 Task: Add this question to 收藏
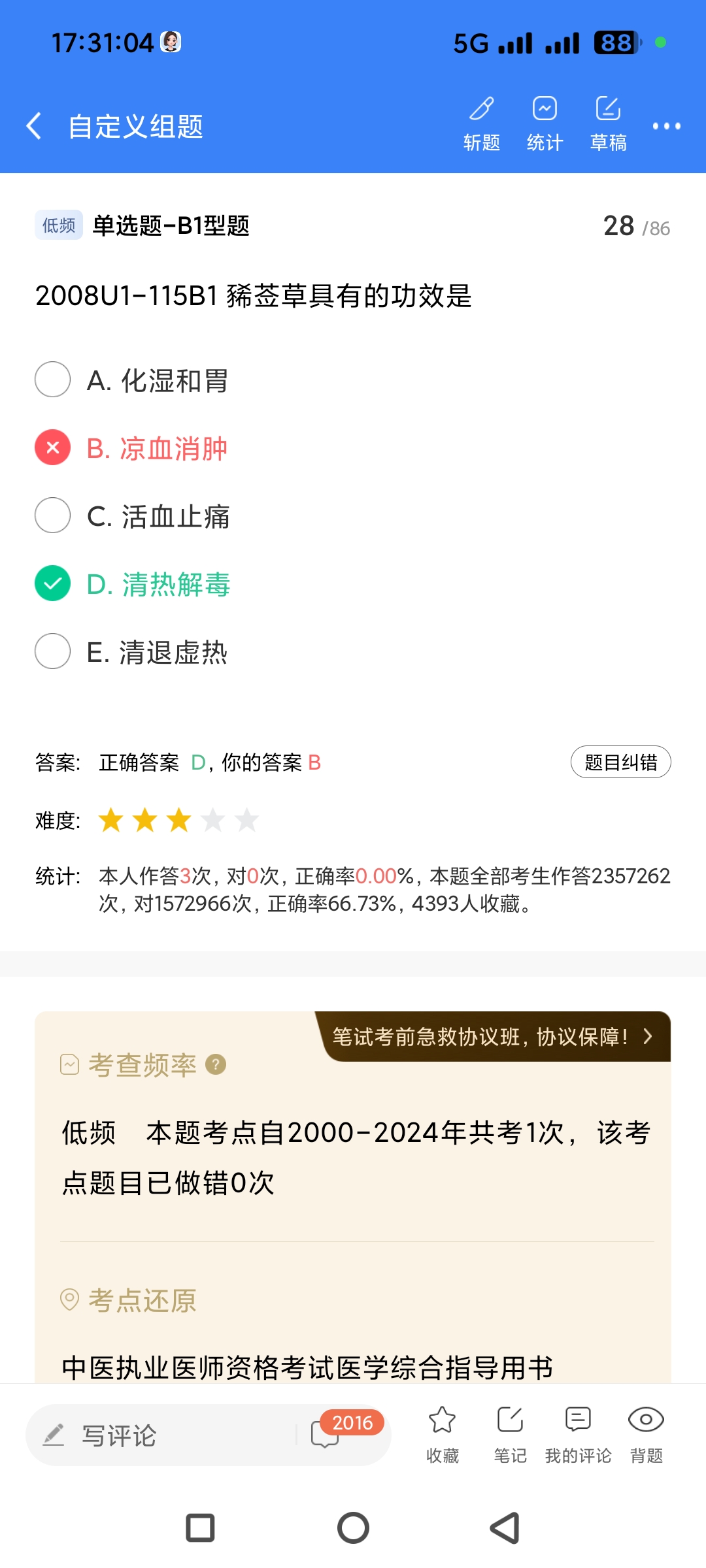[443, 1434]
